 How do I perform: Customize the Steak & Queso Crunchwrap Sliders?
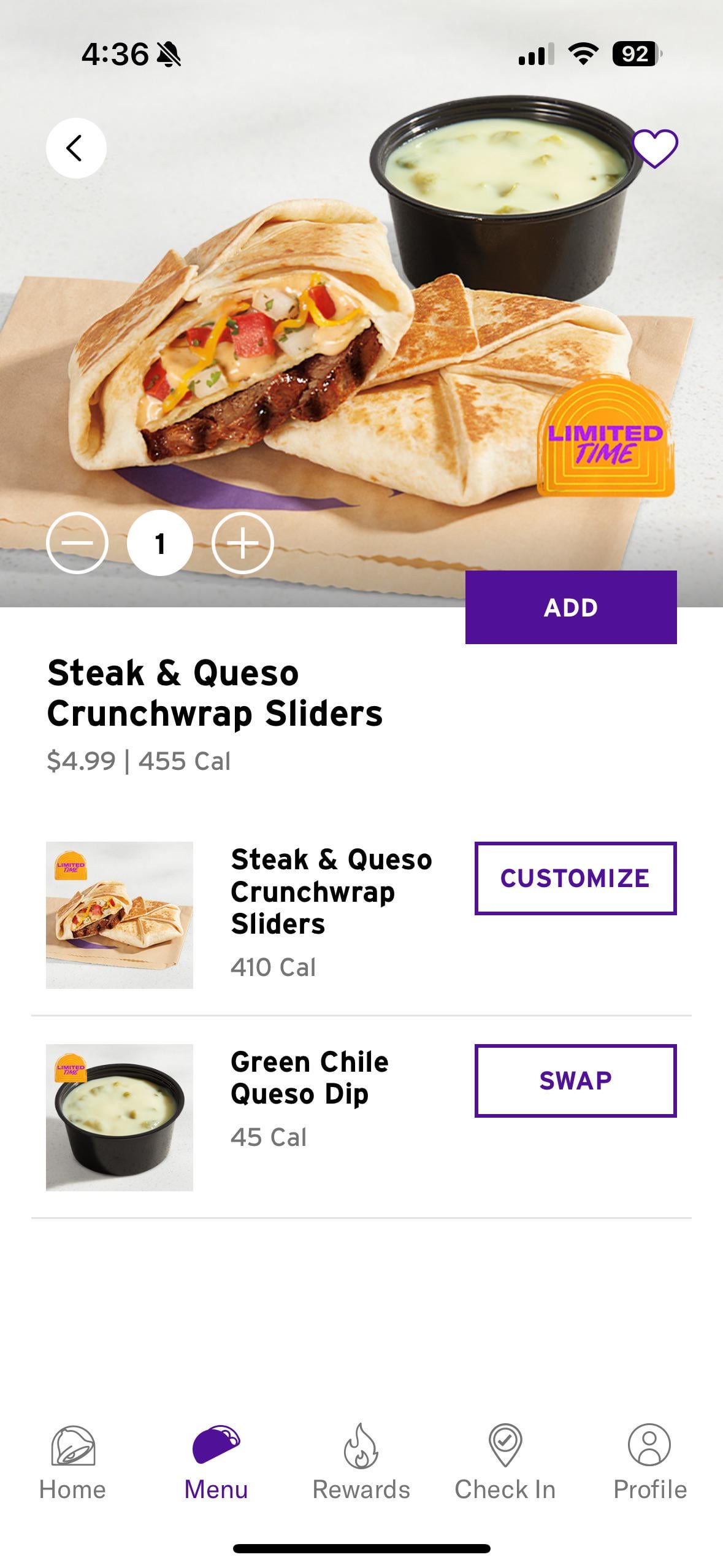click(575, 878)
